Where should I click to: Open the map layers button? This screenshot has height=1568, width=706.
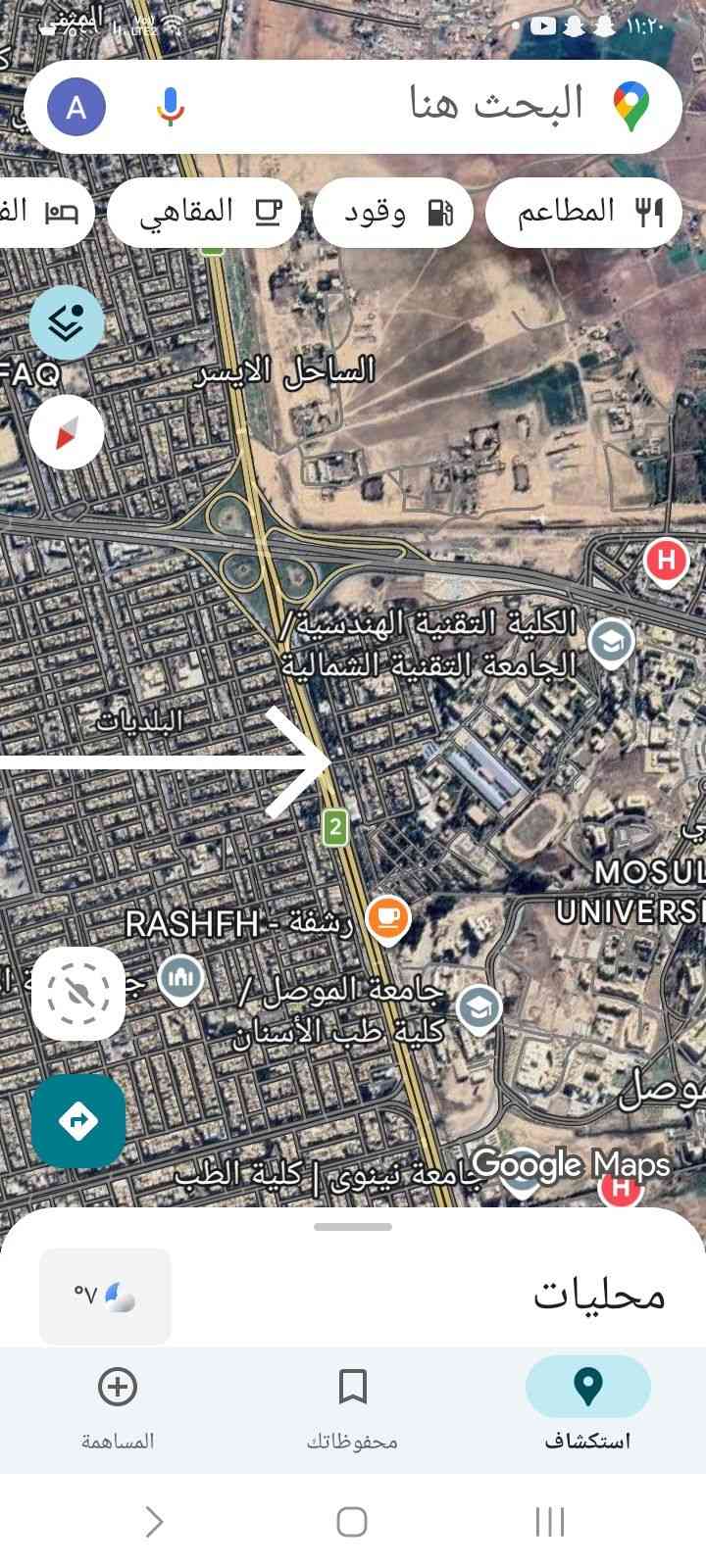67,322
